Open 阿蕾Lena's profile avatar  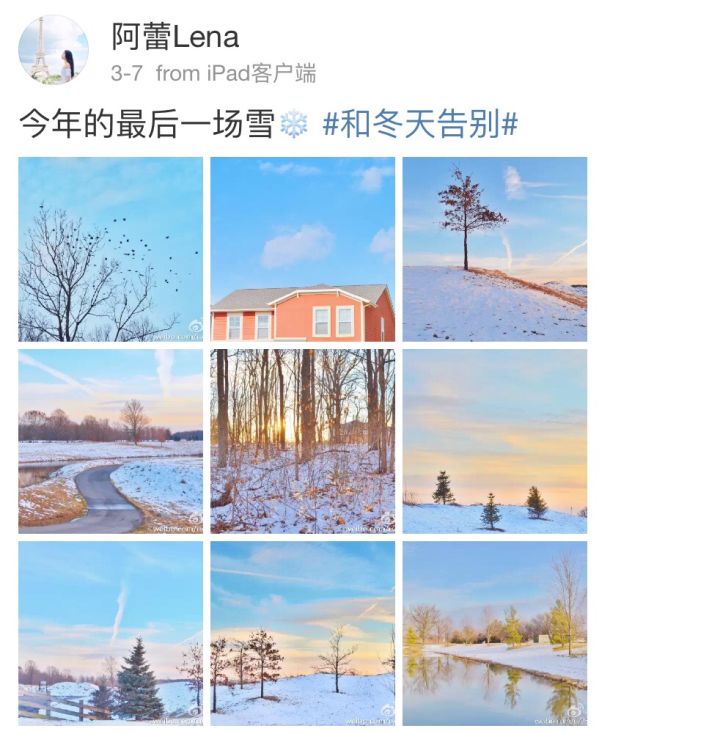click(x=55, y=50)
